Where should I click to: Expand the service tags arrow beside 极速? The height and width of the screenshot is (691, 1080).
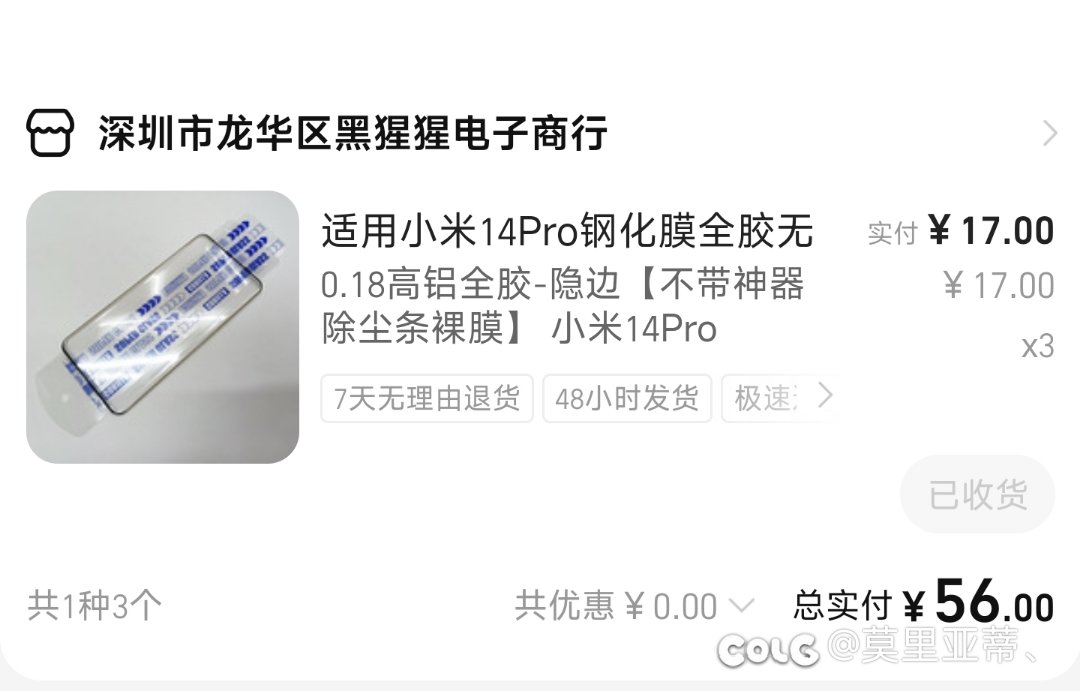[825, 397]
